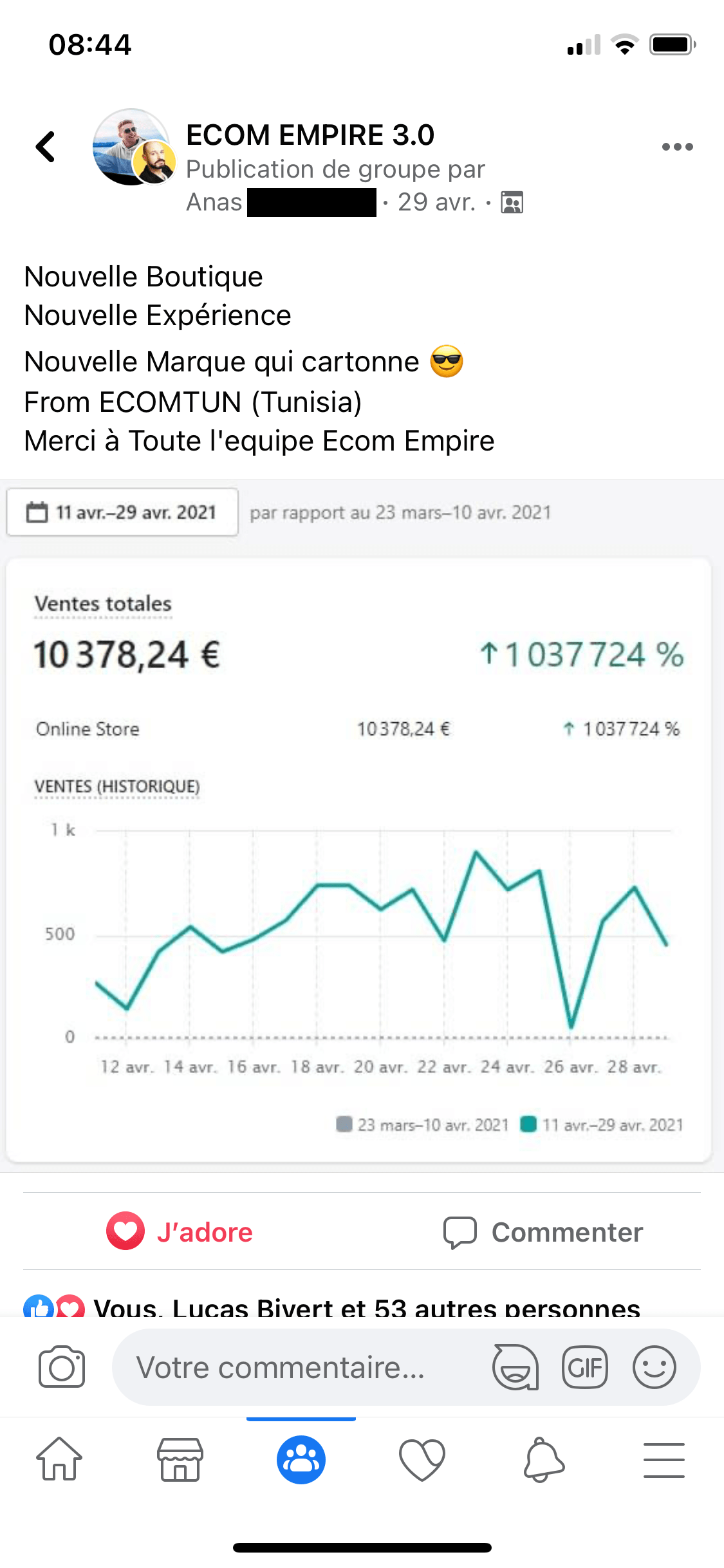
Task: Open the ECOM EMPIRE 3.0 group page
Action: point(310,135)
